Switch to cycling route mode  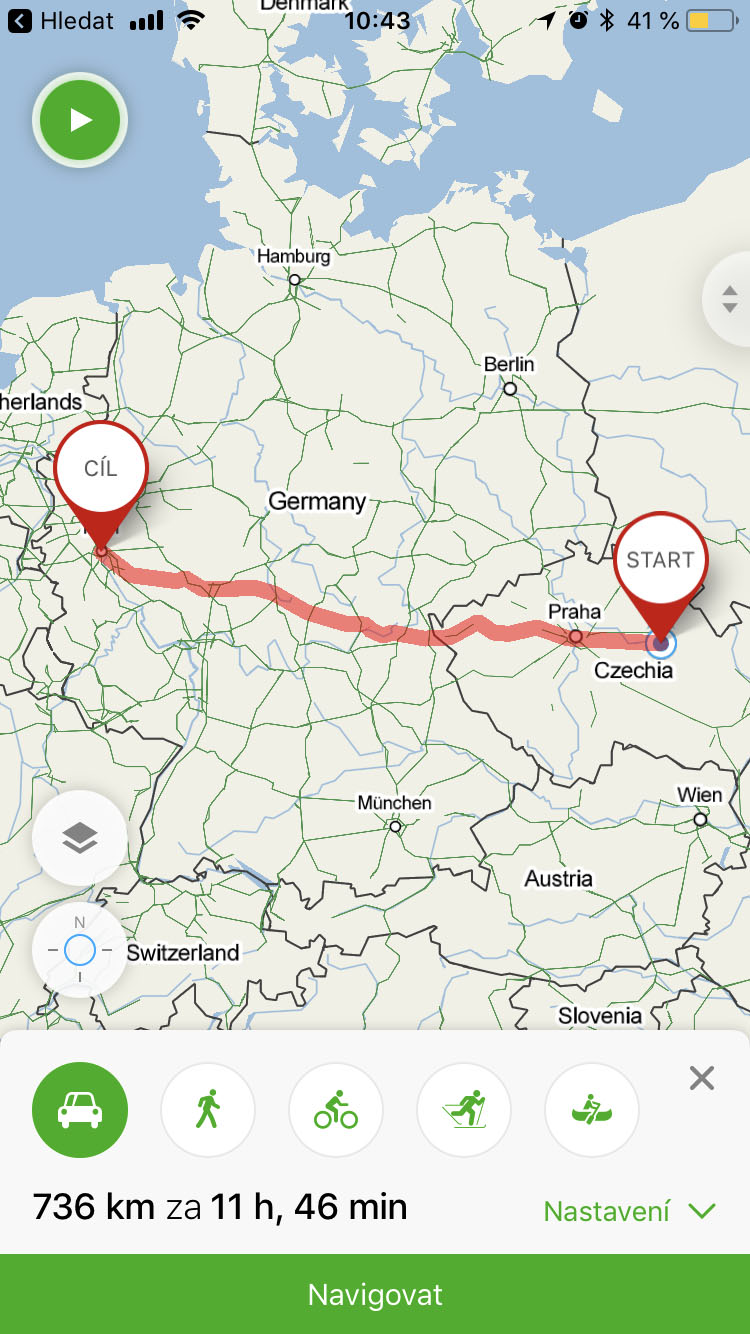336,1109
